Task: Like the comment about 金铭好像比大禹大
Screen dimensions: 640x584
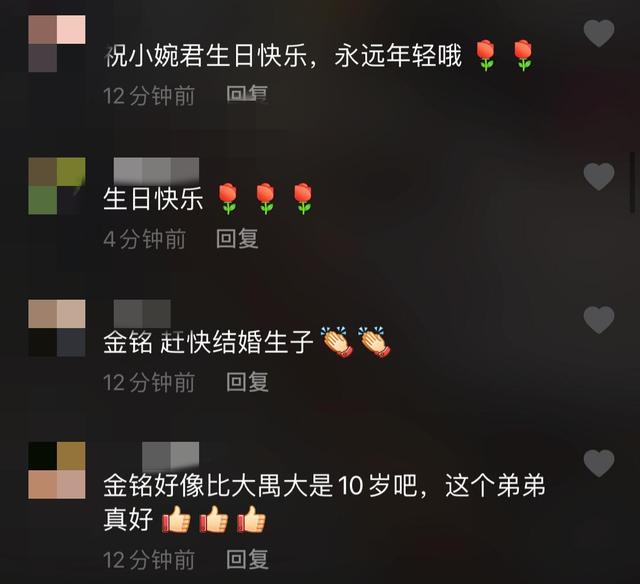Action: (598, 463)
